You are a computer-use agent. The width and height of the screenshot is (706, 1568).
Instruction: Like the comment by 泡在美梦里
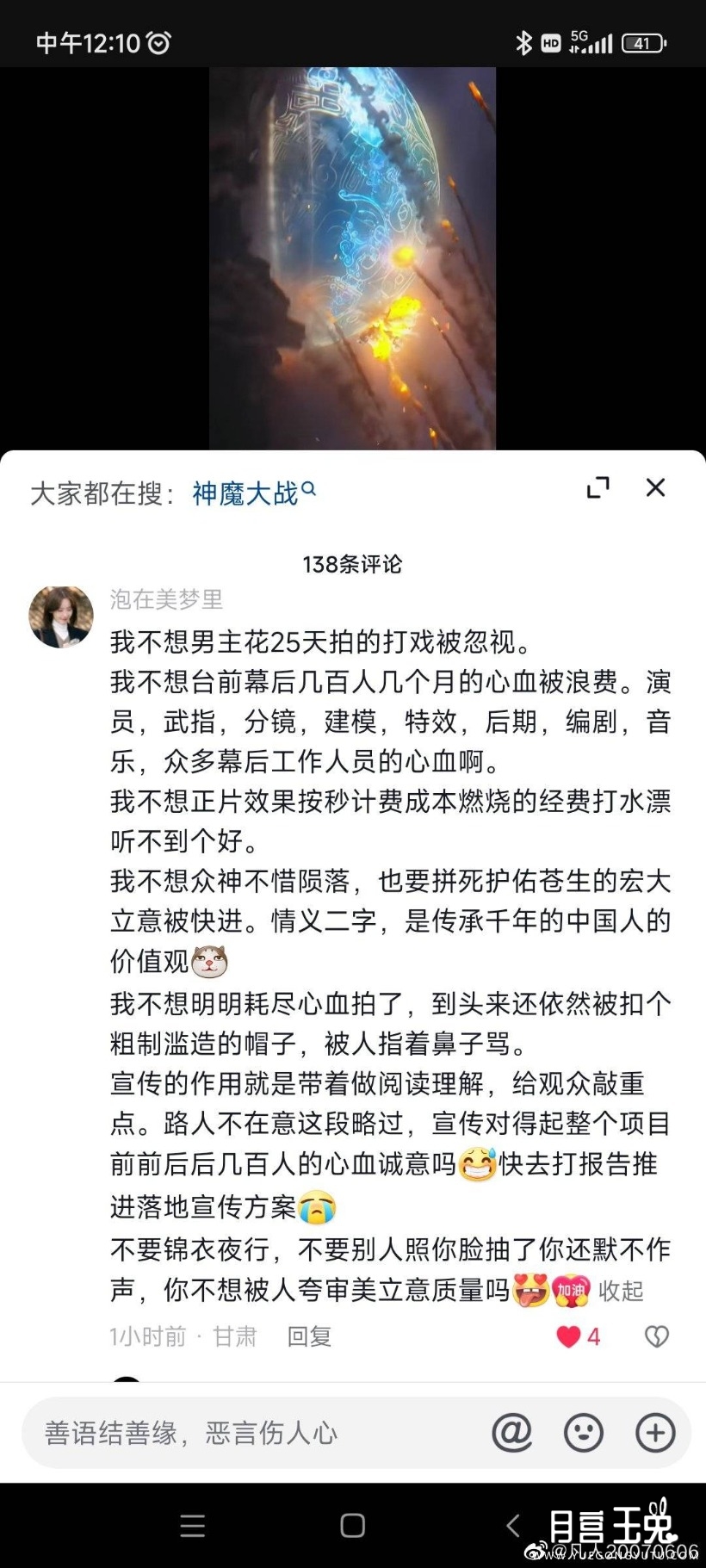[569, 1336]
